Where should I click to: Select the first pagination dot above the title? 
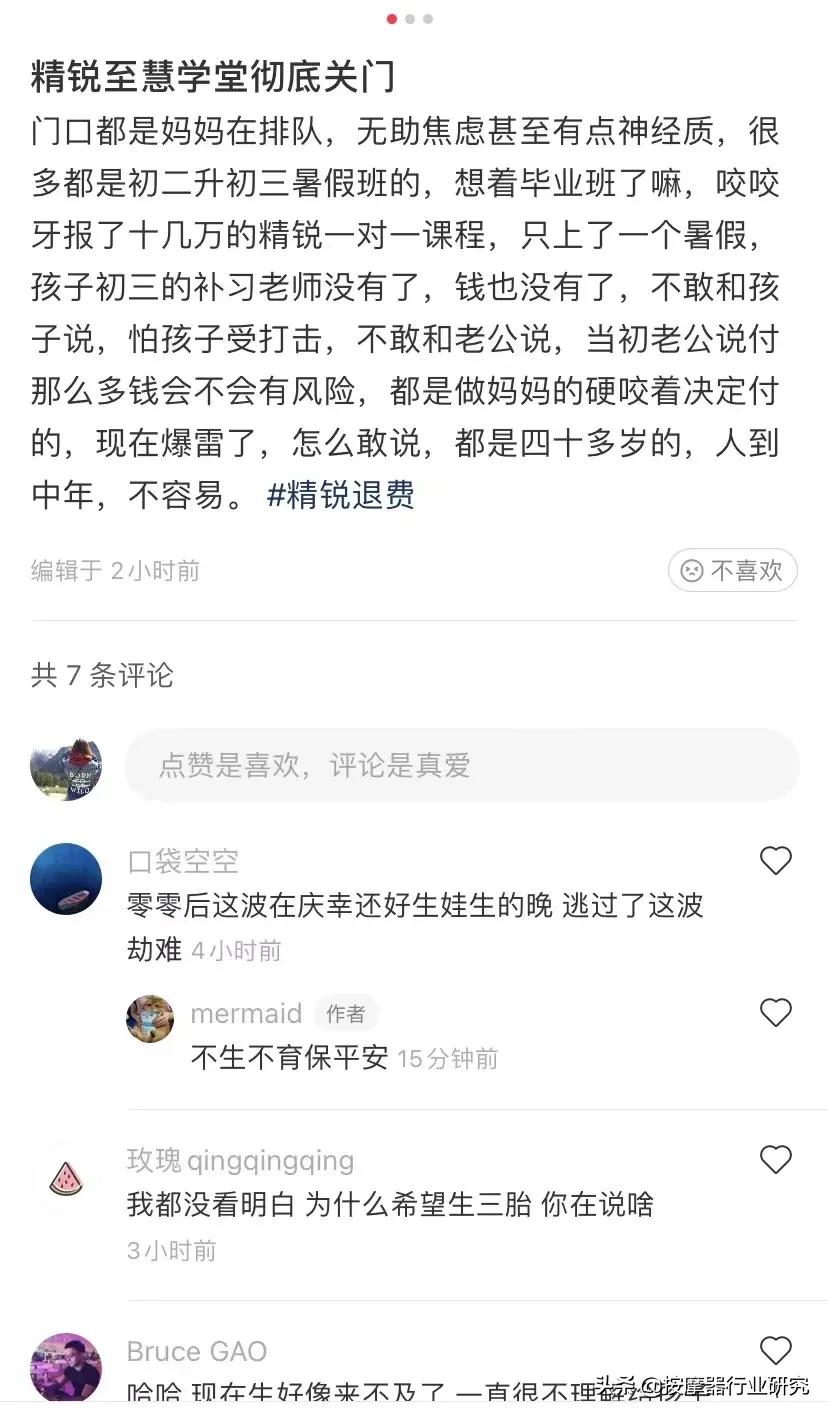392,18
